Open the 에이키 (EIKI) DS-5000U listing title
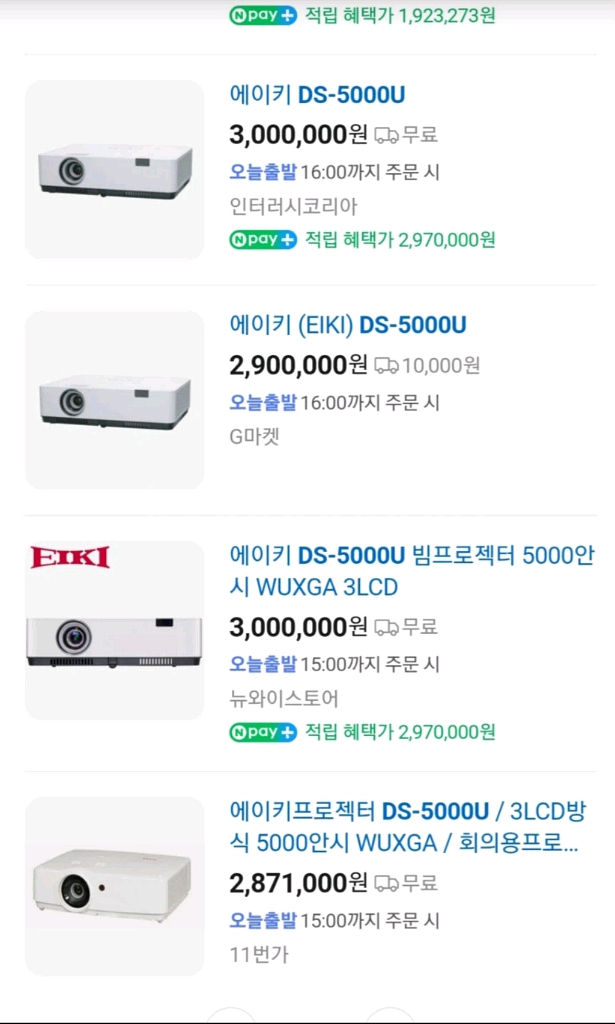 click(x=348, y=326)
